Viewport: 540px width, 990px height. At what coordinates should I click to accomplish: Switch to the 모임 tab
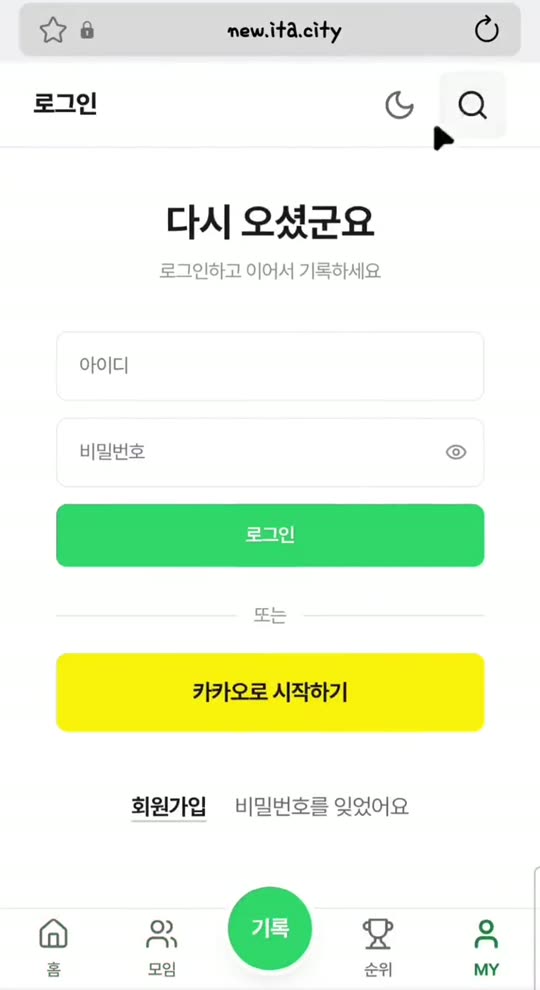[x=162, y=948]
